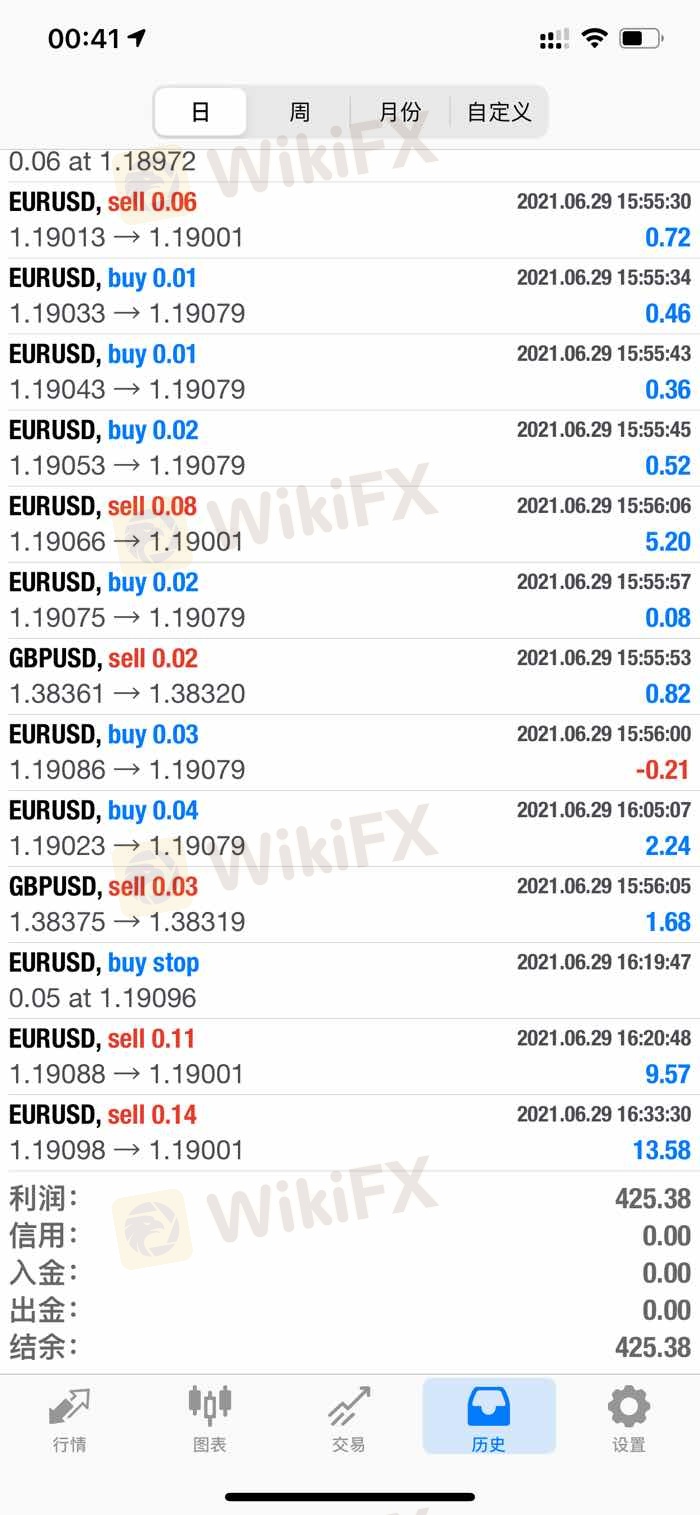Go to the 图表 chart tab
Image resolution: width=700 pixels, height=1515 pixels.
209,1418
